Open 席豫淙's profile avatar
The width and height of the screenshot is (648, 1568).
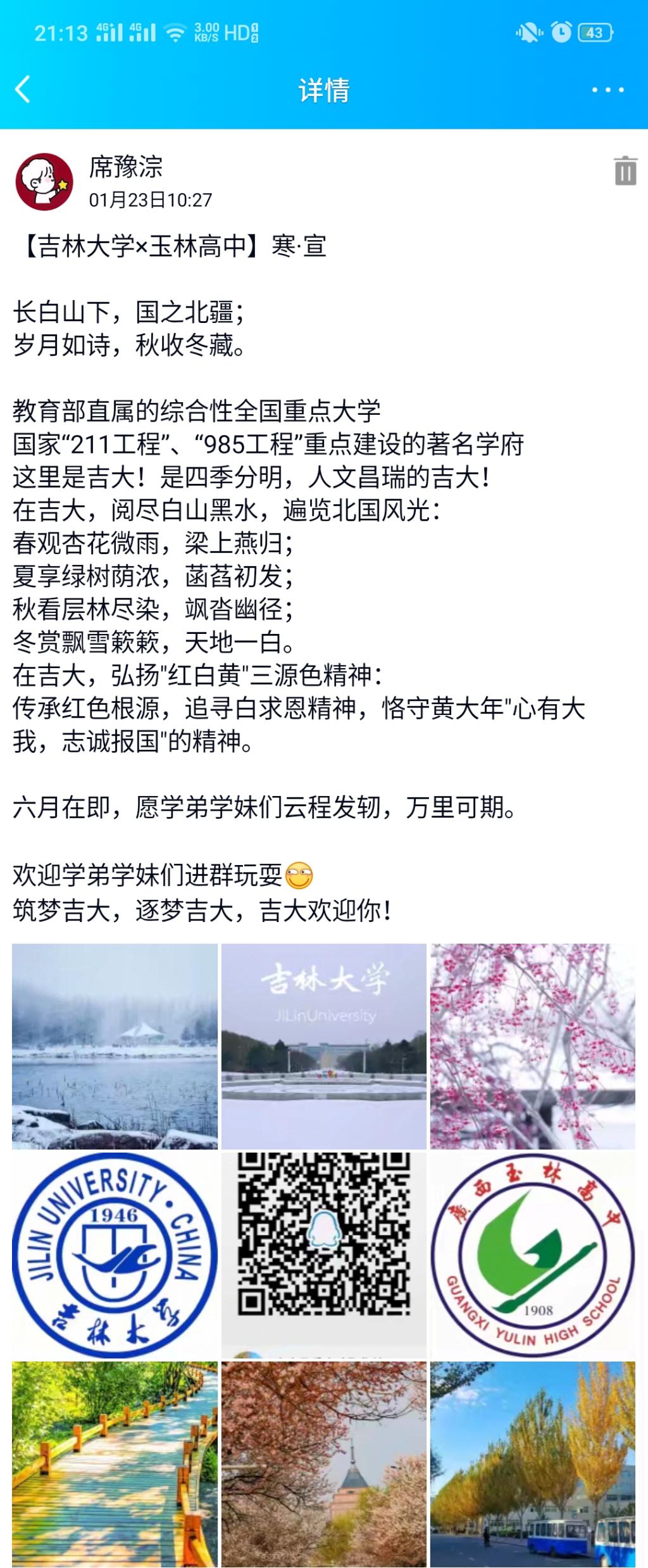pyautogui.click(x=44, y=182)
